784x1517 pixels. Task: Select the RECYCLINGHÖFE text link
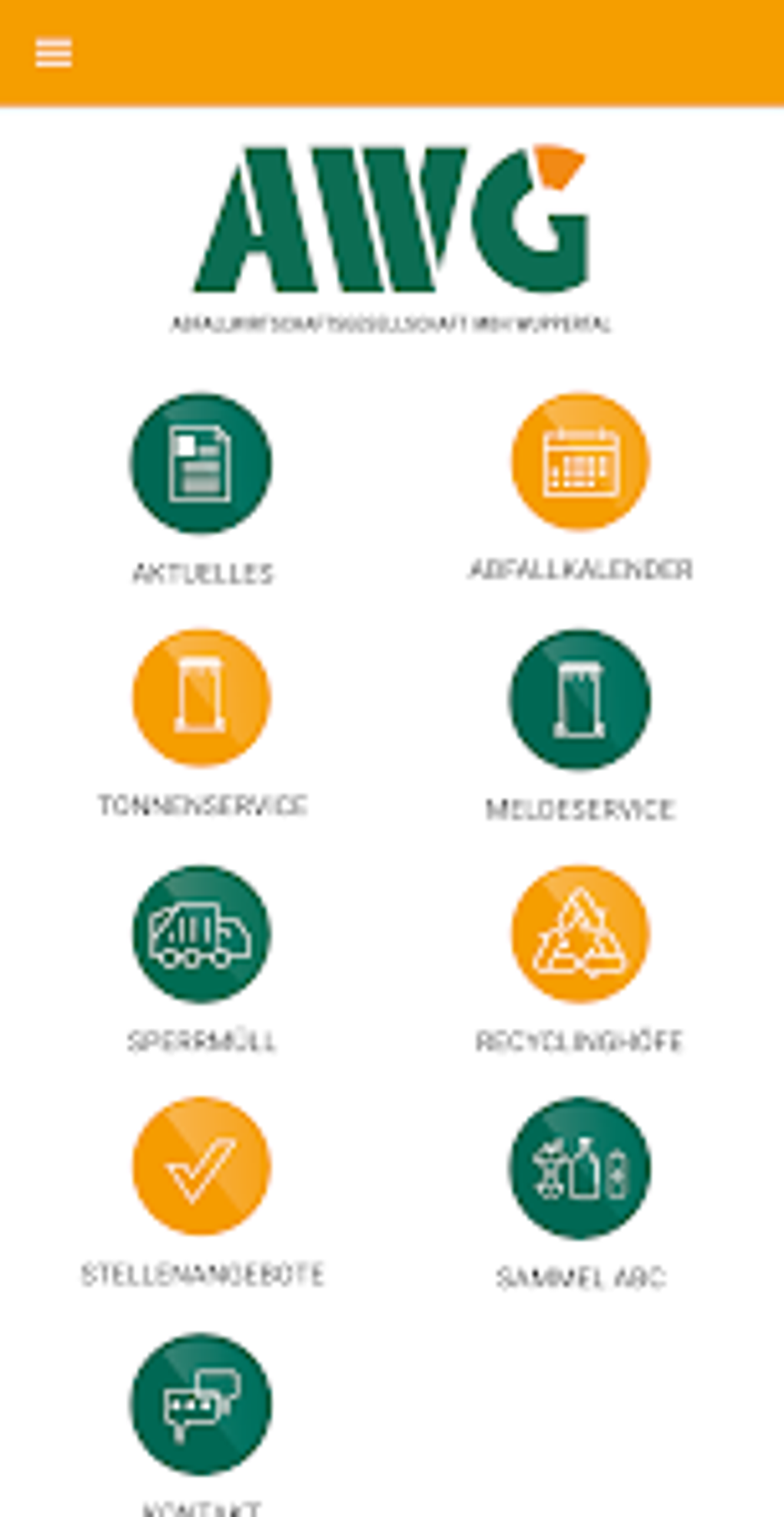point(580,1042)
